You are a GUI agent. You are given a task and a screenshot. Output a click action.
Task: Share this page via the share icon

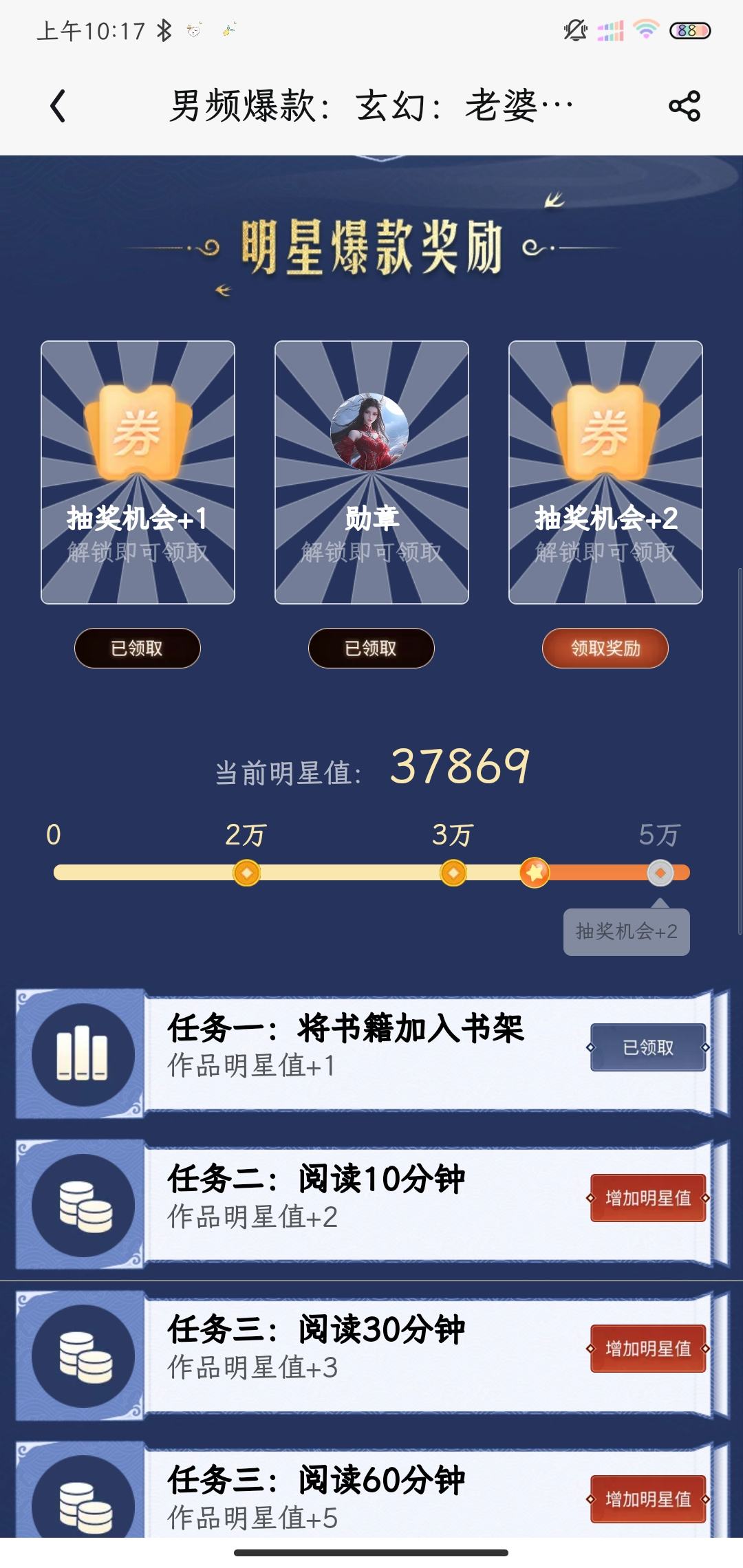685,106
